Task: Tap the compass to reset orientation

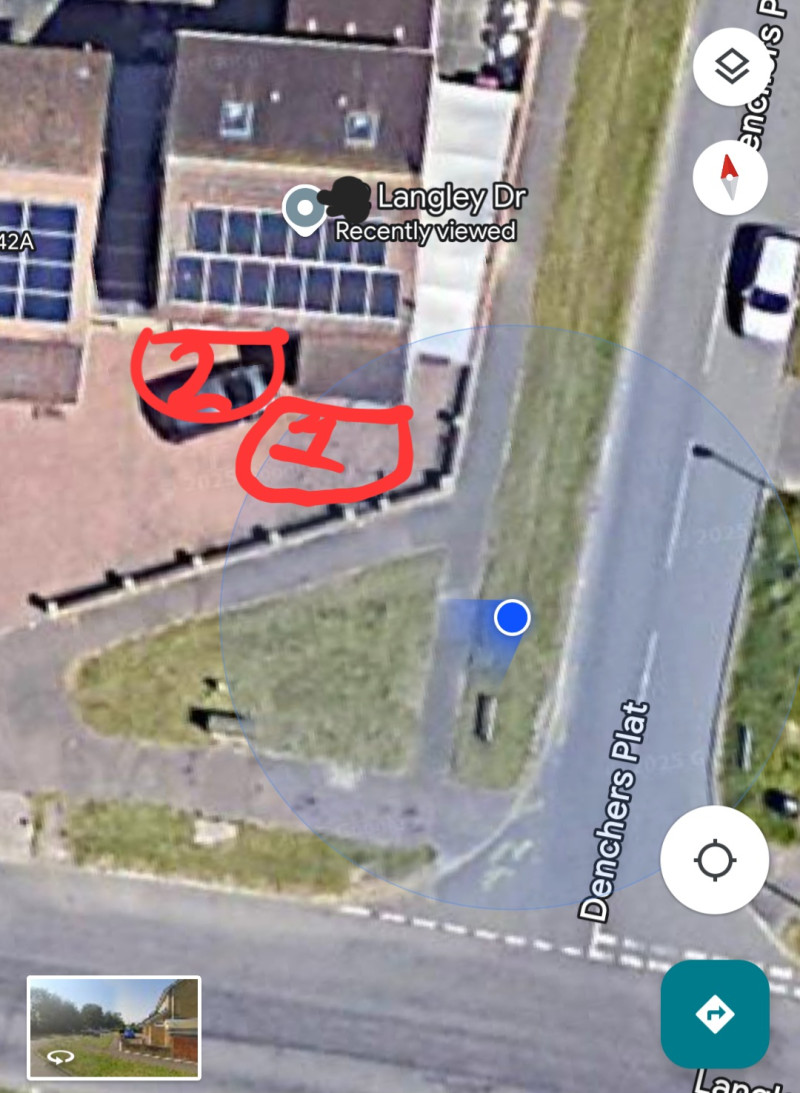Action: click(730, 178)
